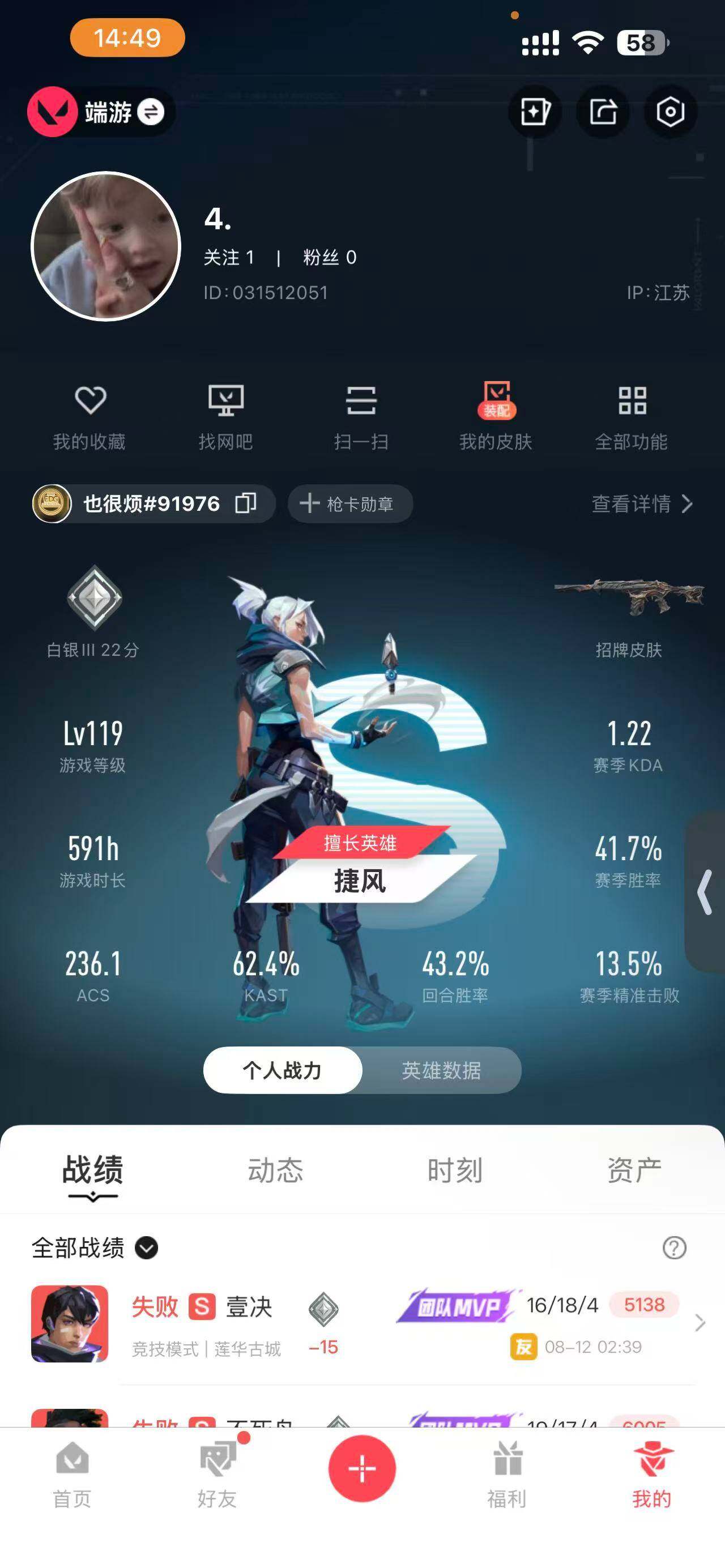Switch to 英雄数据 segment
The image size is (725, 1568).
441,1070
